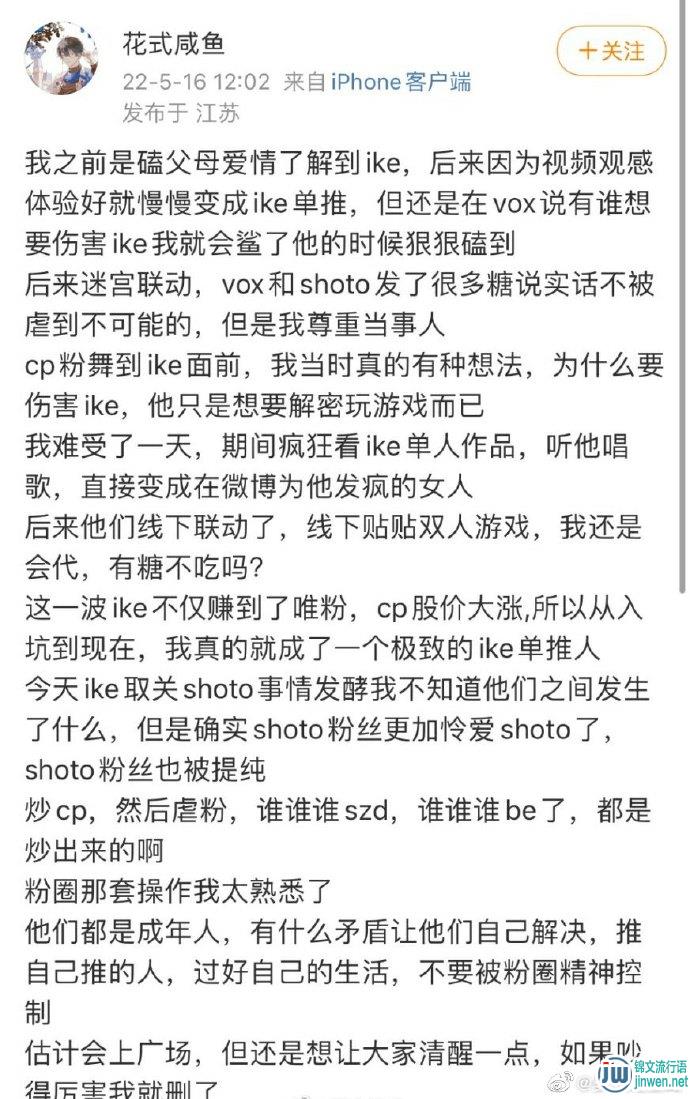Viewport: 690px width, 1099px height.
Task: Open 花式咸鱼's profile avatar
Action: tap(61, 57)
